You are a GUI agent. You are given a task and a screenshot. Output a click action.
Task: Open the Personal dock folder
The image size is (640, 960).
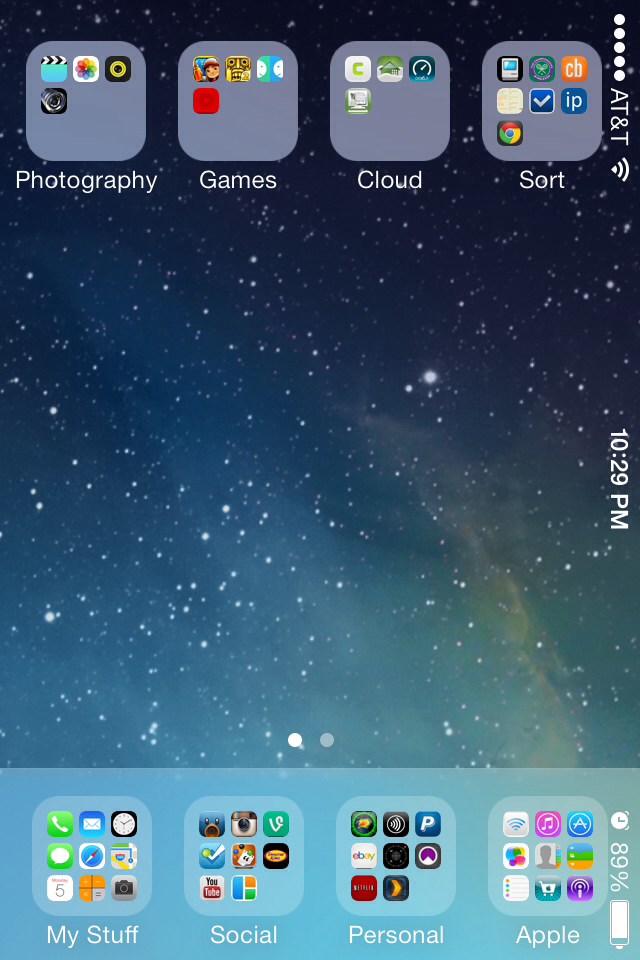click(x=396, y=856)
